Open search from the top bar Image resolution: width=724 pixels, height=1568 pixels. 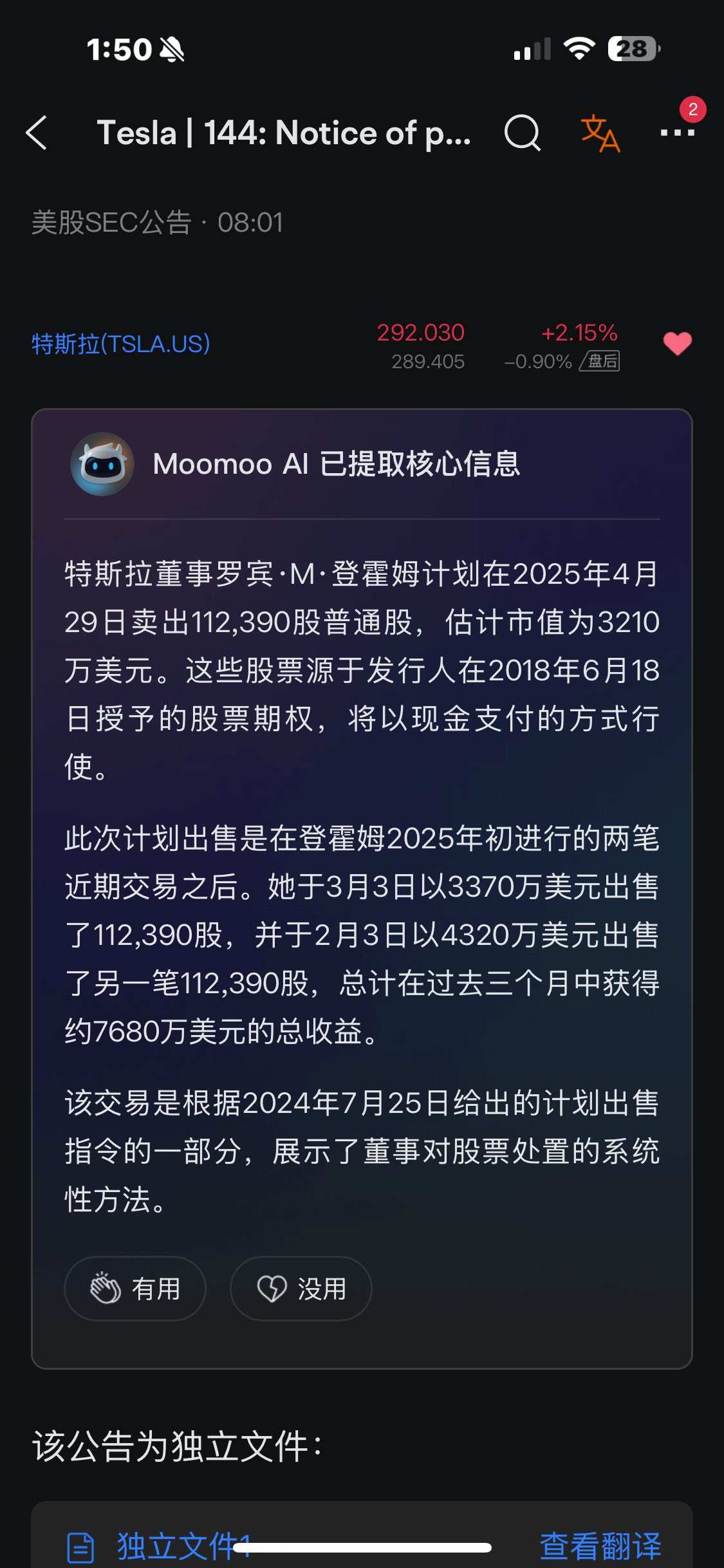522,133
